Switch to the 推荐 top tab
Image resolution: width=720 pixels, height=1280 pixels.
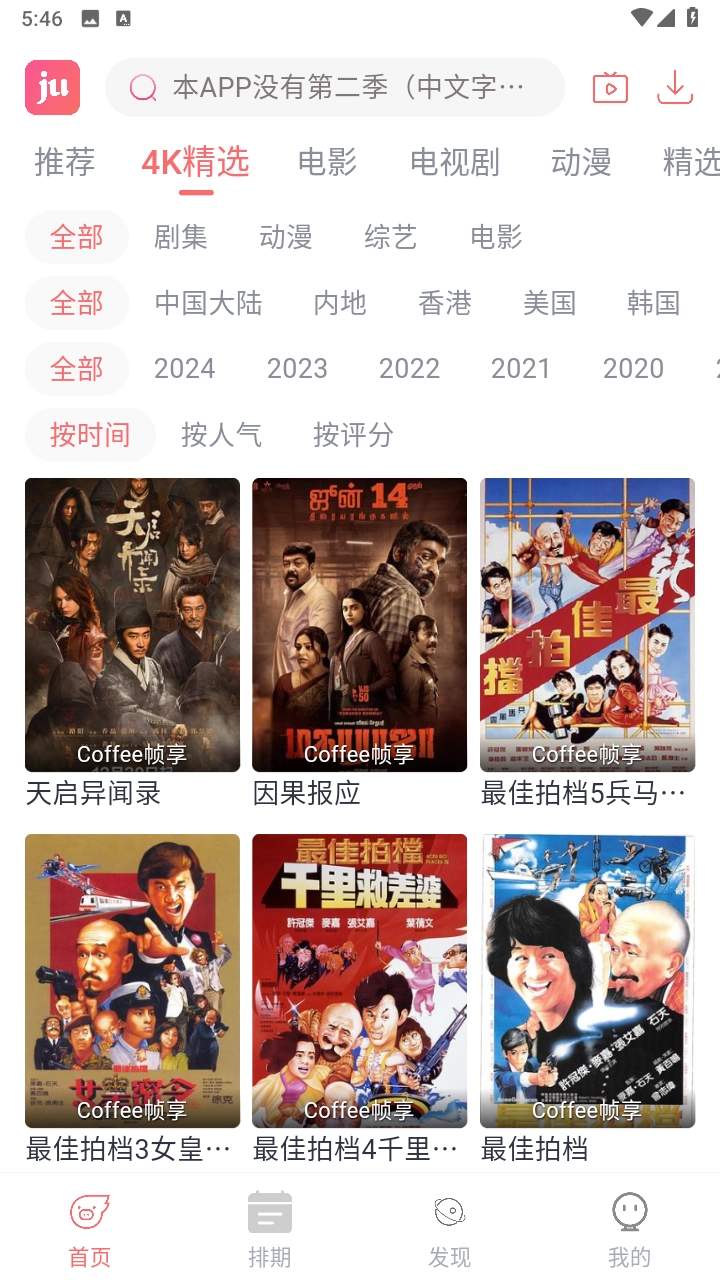point(65,162)
